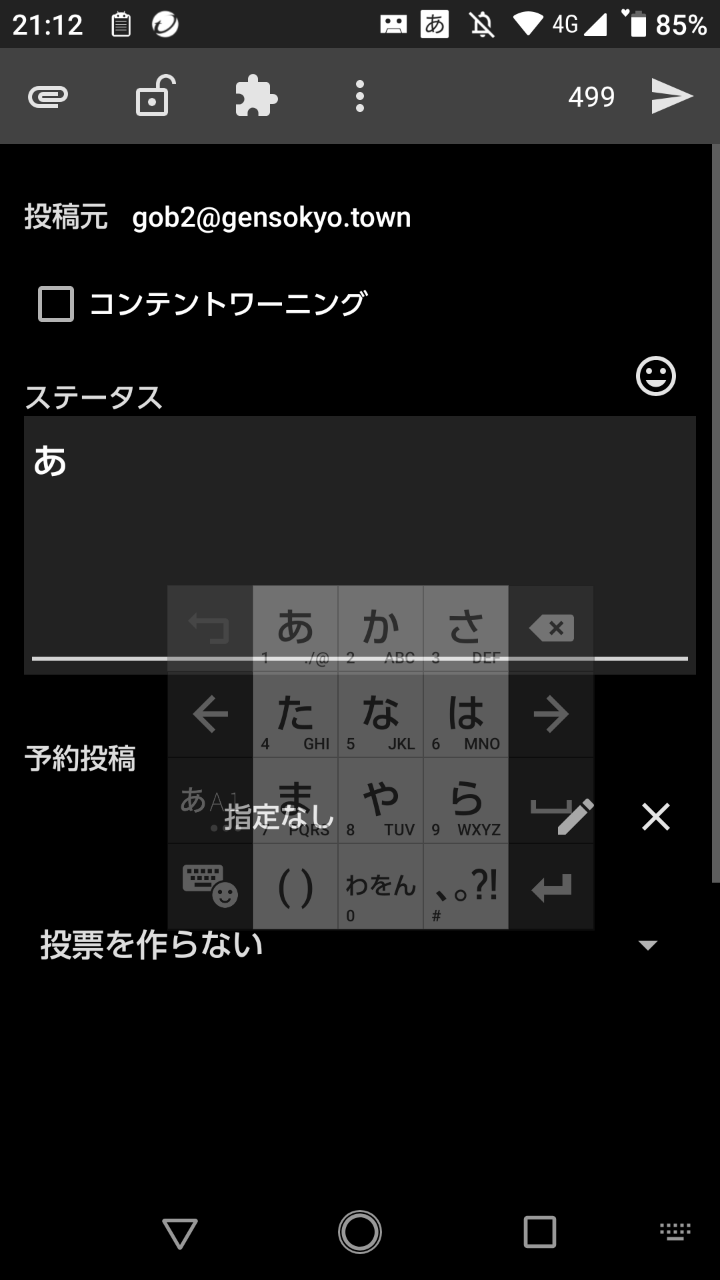Send the post

(x=672, y=97)
